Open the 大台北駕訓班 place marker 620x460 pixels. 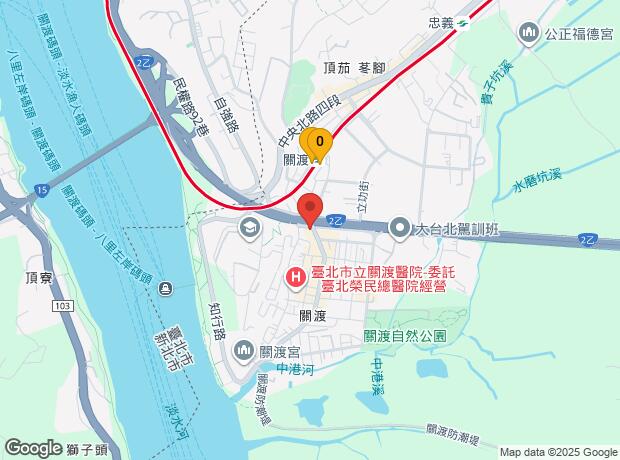(401, 228)
